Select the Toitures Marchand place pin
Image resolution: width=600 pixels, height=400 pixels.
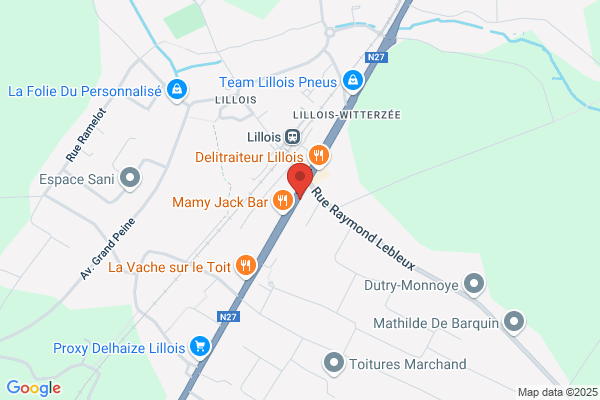334,363
